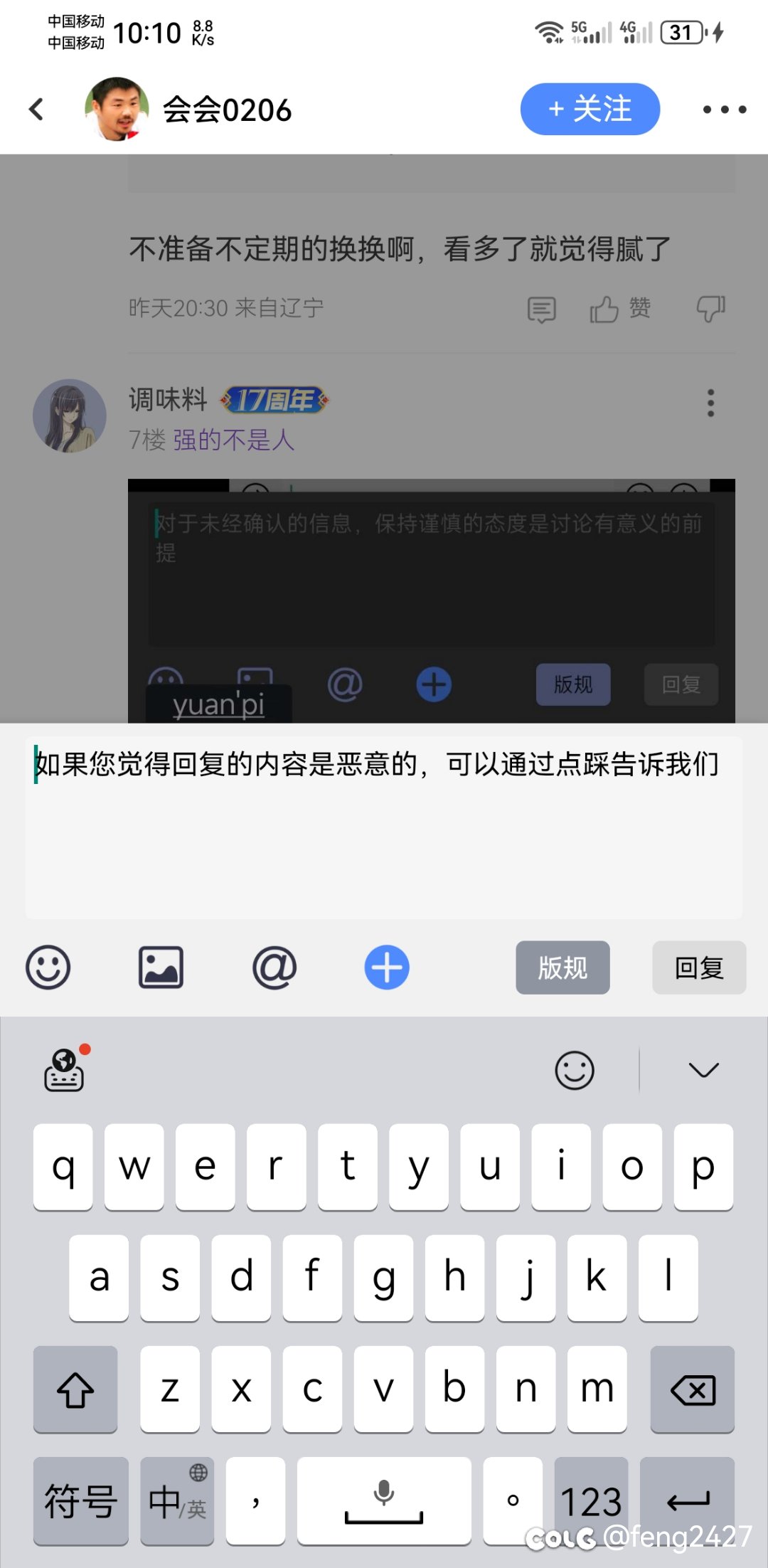View forum rules via 版规 button
Viewport: 768px width, 1568px height.
562,968
